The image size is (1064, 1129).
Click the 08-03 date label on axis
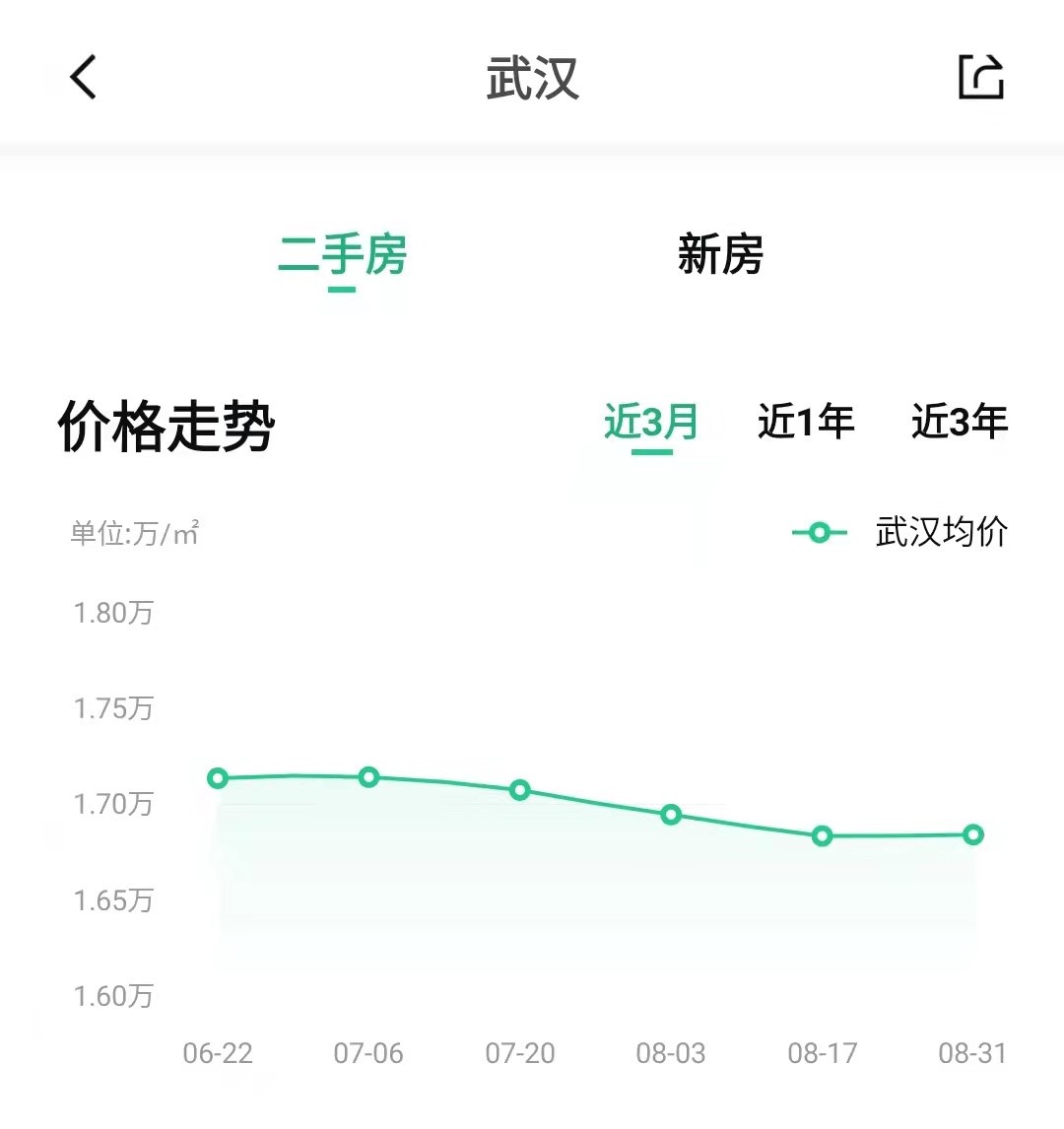coord(671,1052)
